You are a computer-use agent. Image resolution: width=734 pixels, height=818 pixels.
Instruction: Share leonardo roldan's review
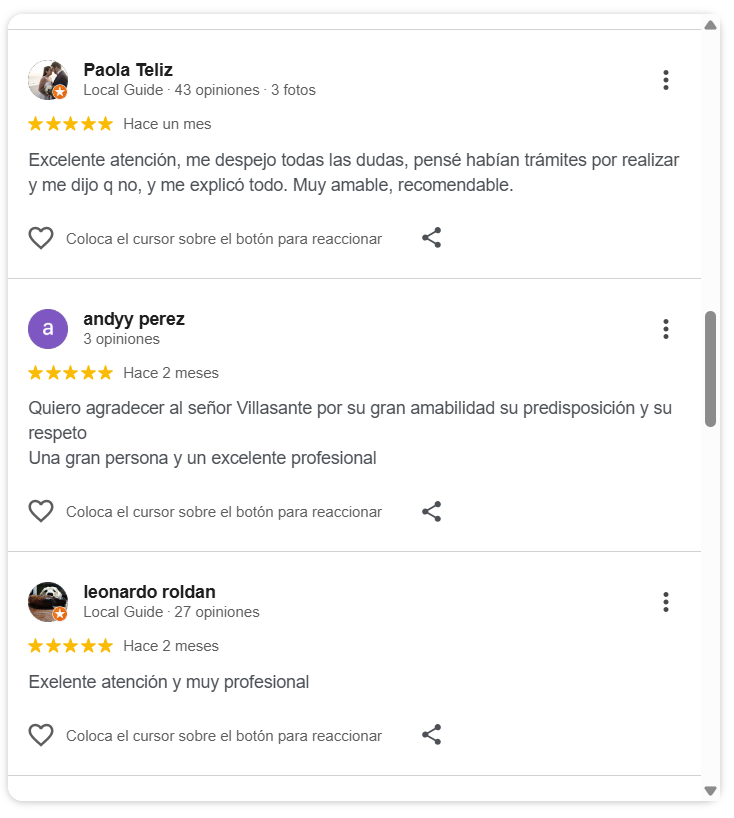[x=431, y=735]
